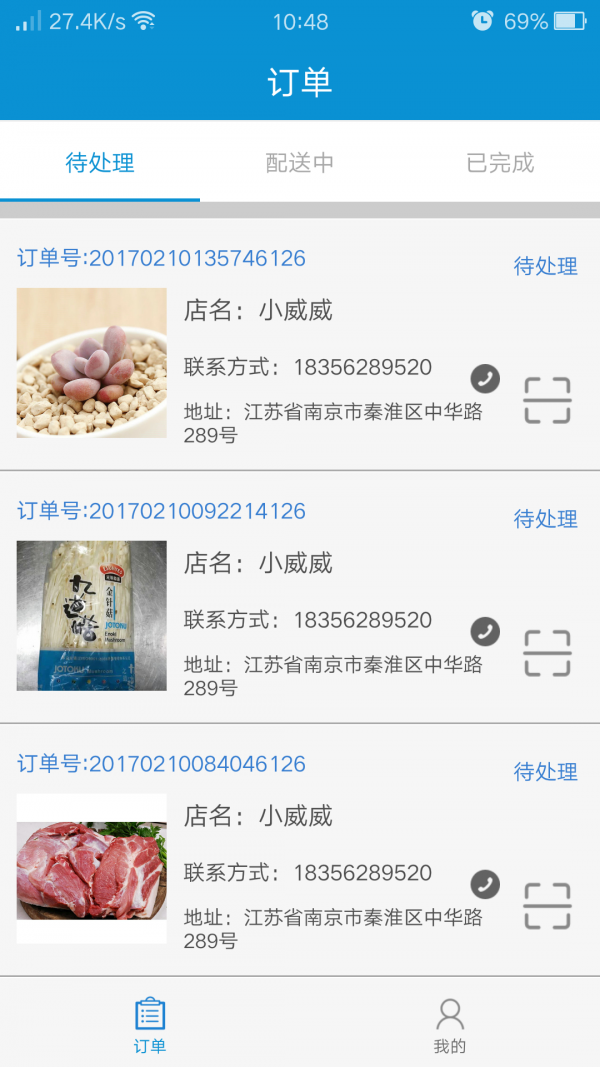This screenshot has width=600, height=1067.
Task: Call the contact for order 20170210135746126
Action: (485, 378)
